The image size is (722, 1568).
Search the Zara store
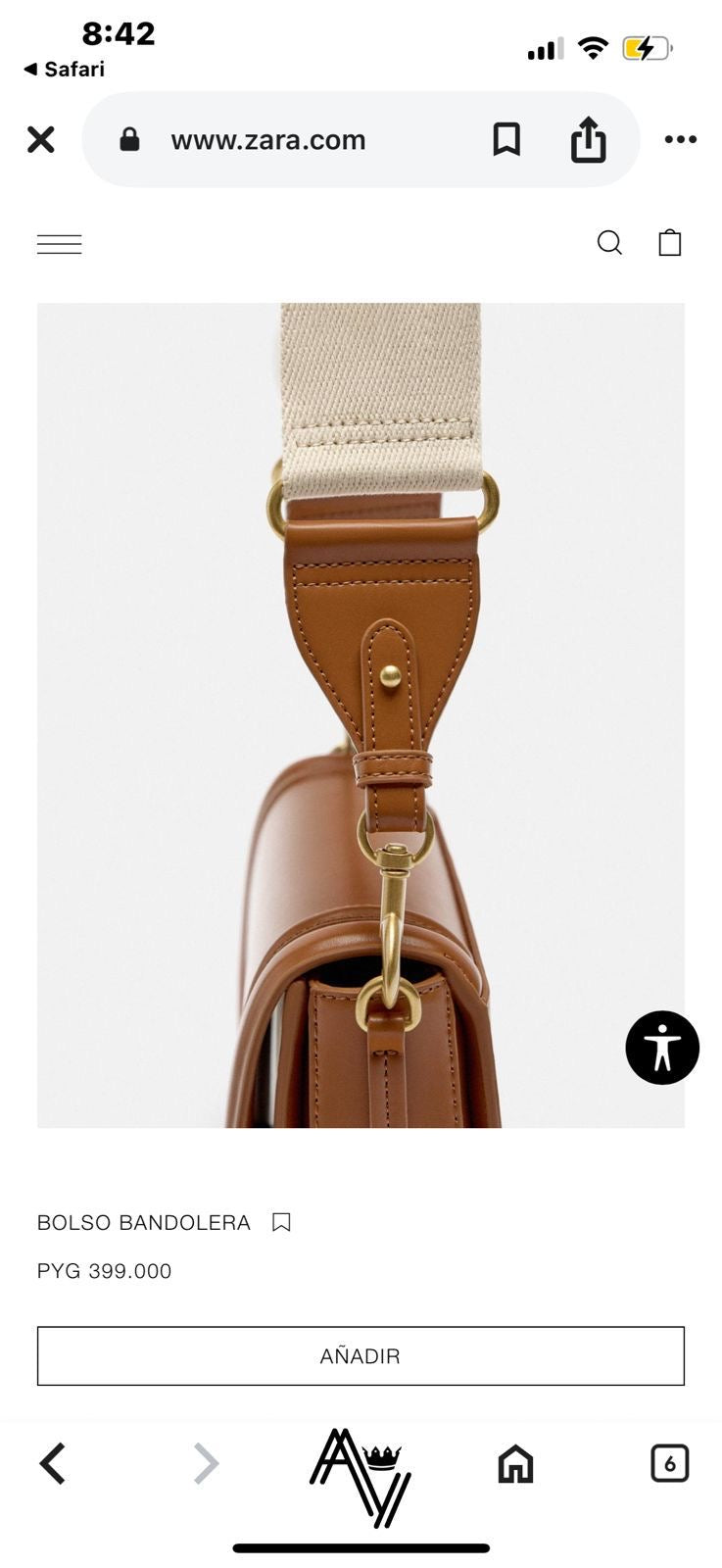pos(609,243)
